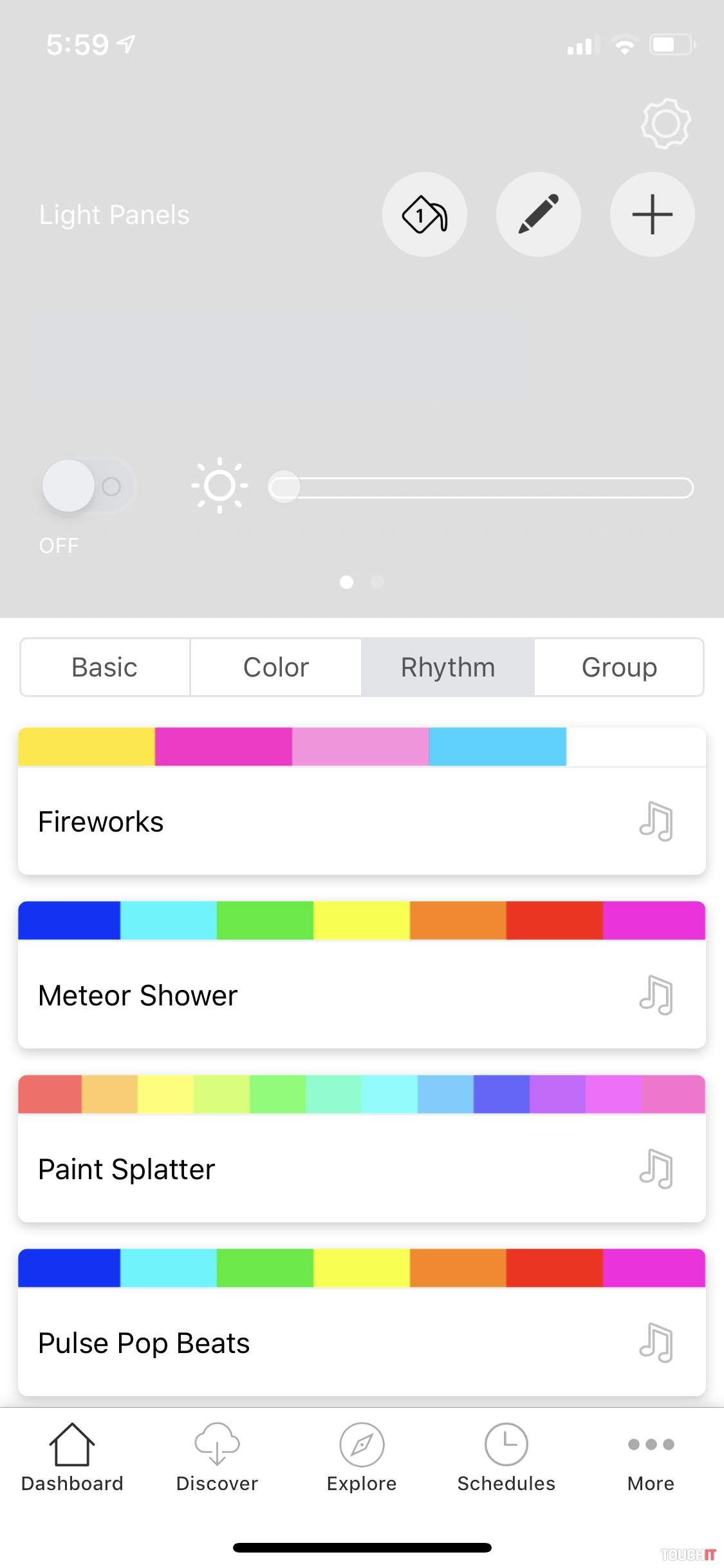Open the settings gear icon
This screenshot has height=1568, width=724.
click(x=665, y=124)
